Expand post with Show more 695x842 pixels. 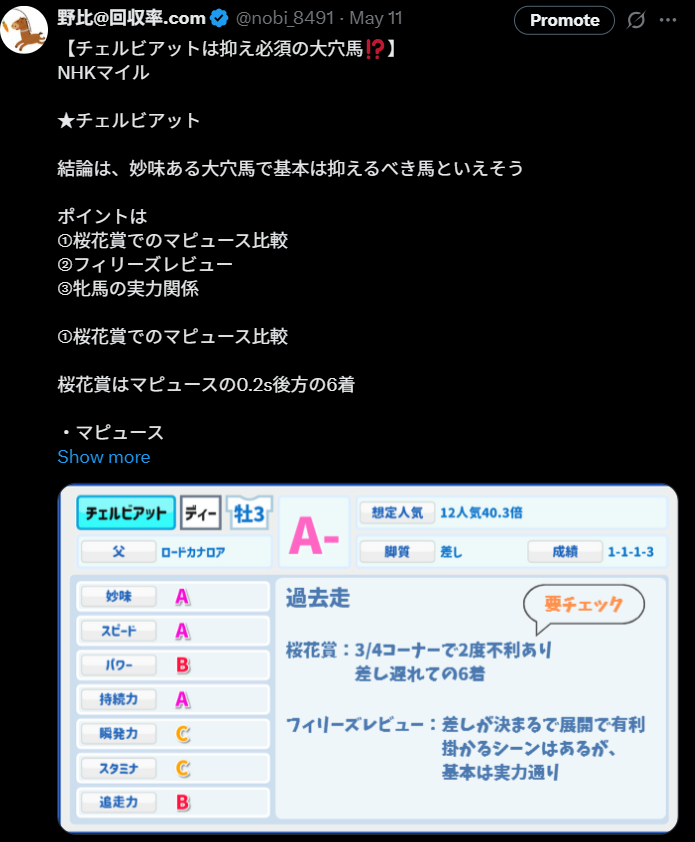coord(103,457)
